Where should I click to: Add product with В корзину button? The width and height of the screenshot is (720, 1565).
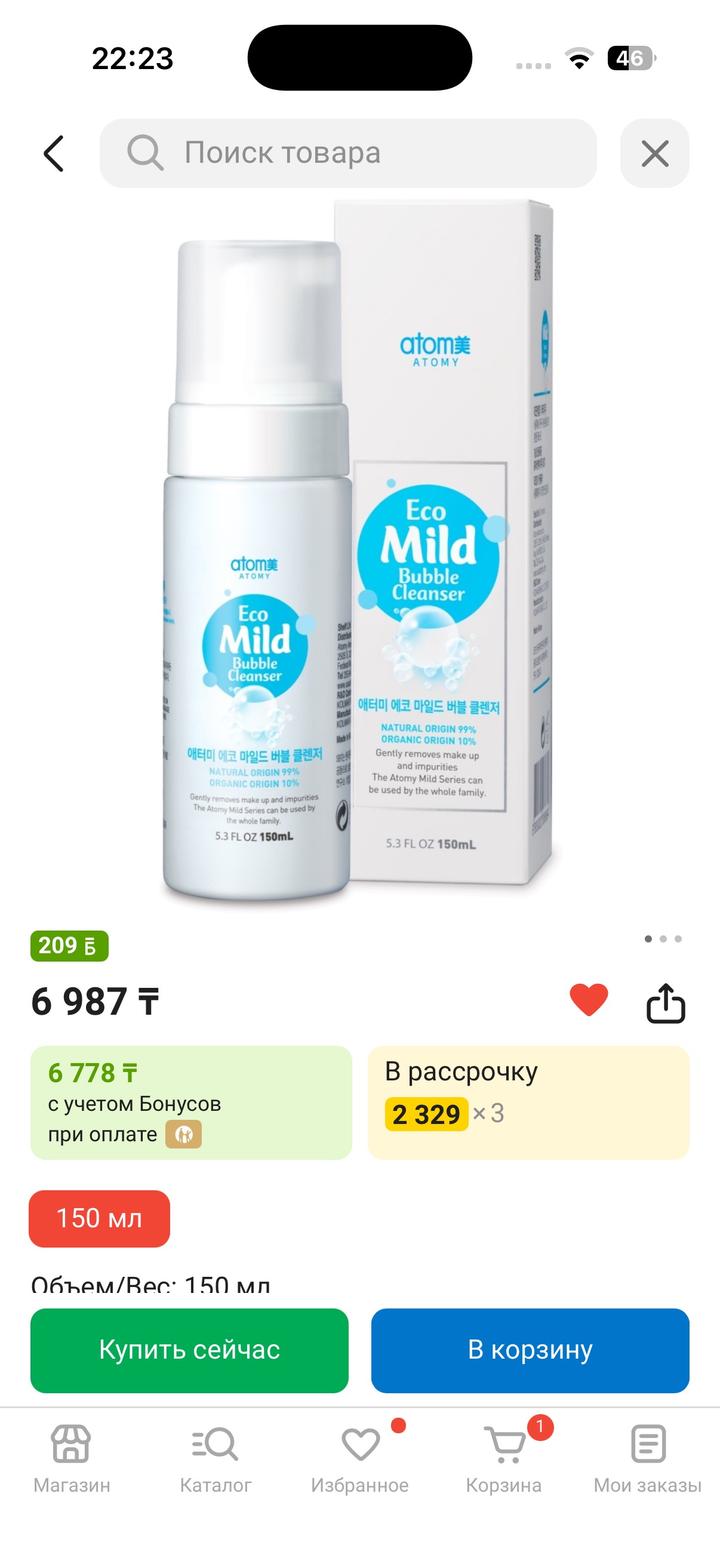pos(530,1350)
